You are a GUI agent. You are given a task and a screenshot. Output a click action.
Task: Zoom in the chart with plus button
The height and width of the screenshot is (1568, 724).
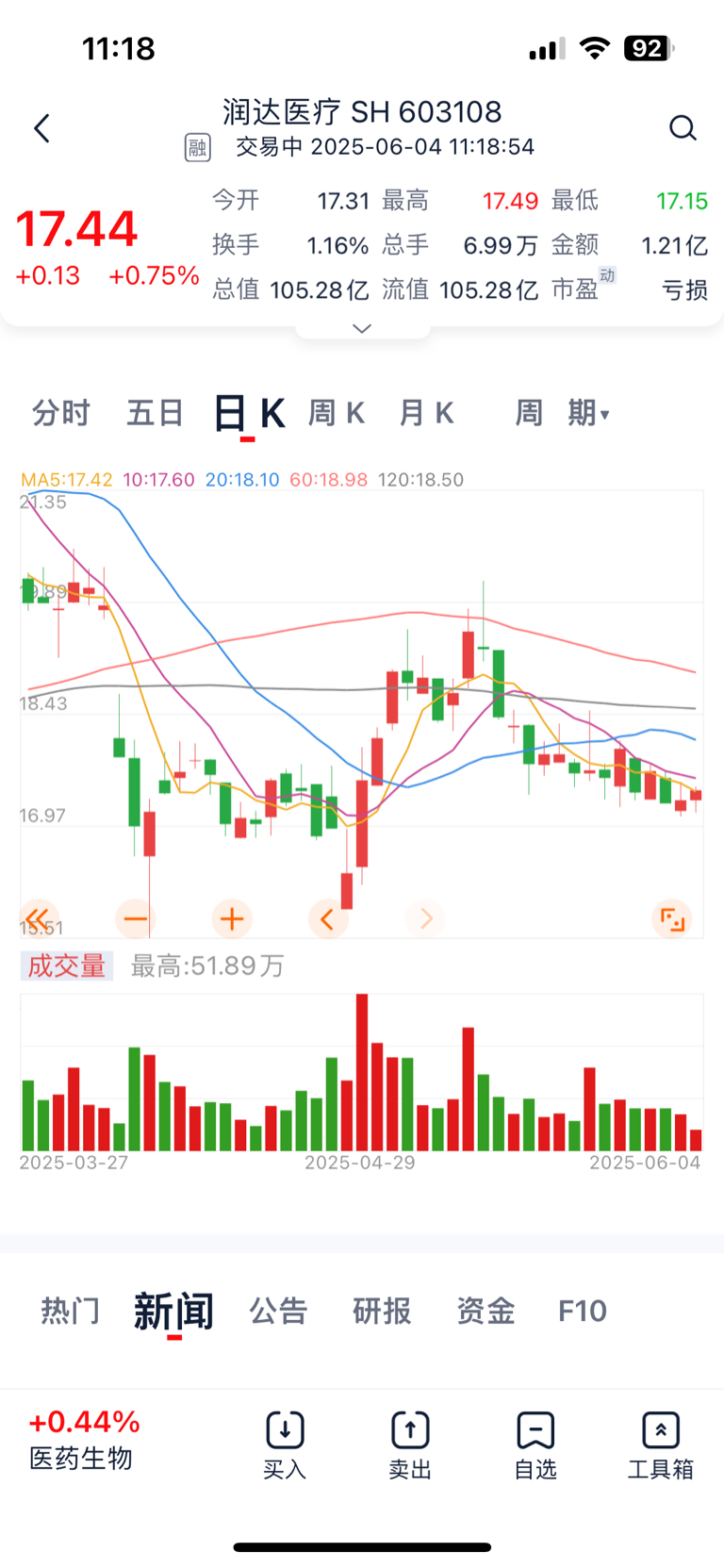click(x=232, y=918)
